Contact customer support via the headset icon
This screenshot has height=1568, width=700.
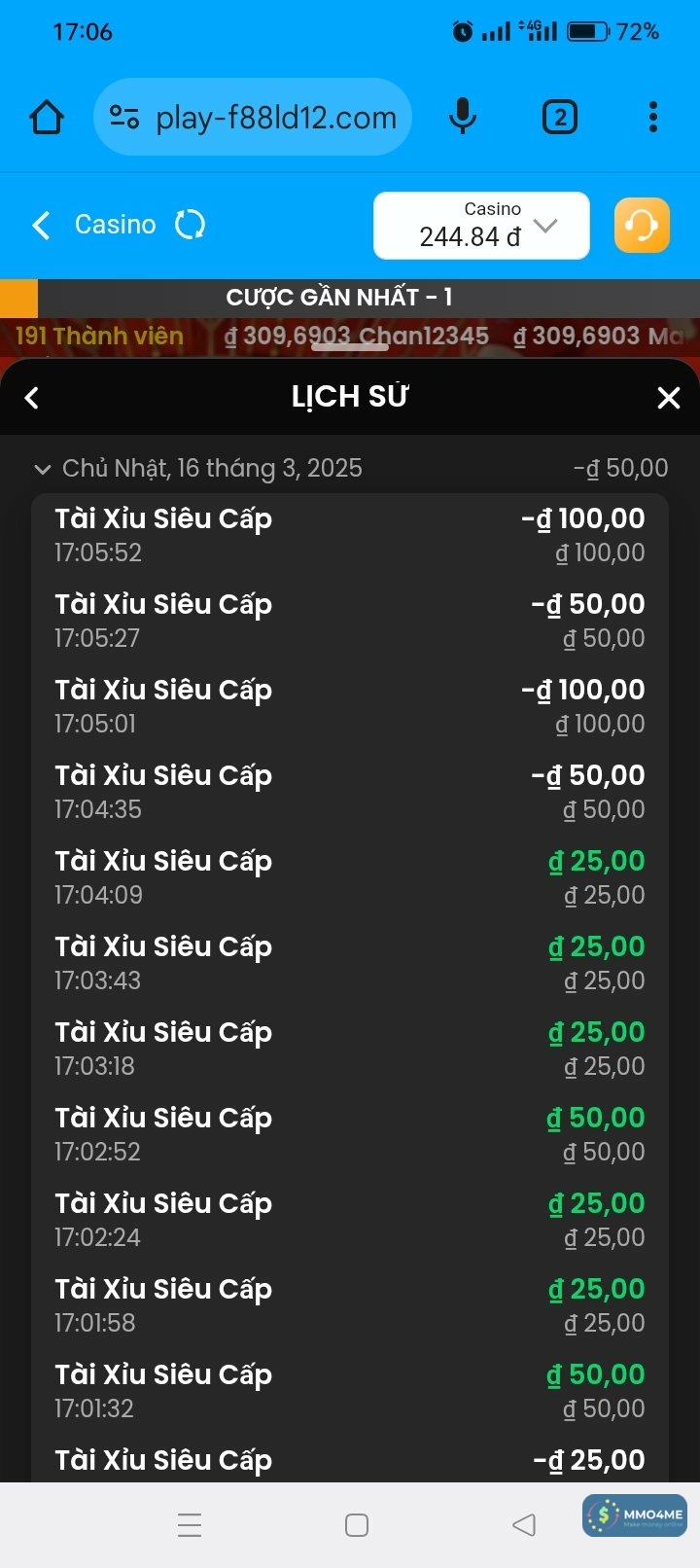coord(642,226)
